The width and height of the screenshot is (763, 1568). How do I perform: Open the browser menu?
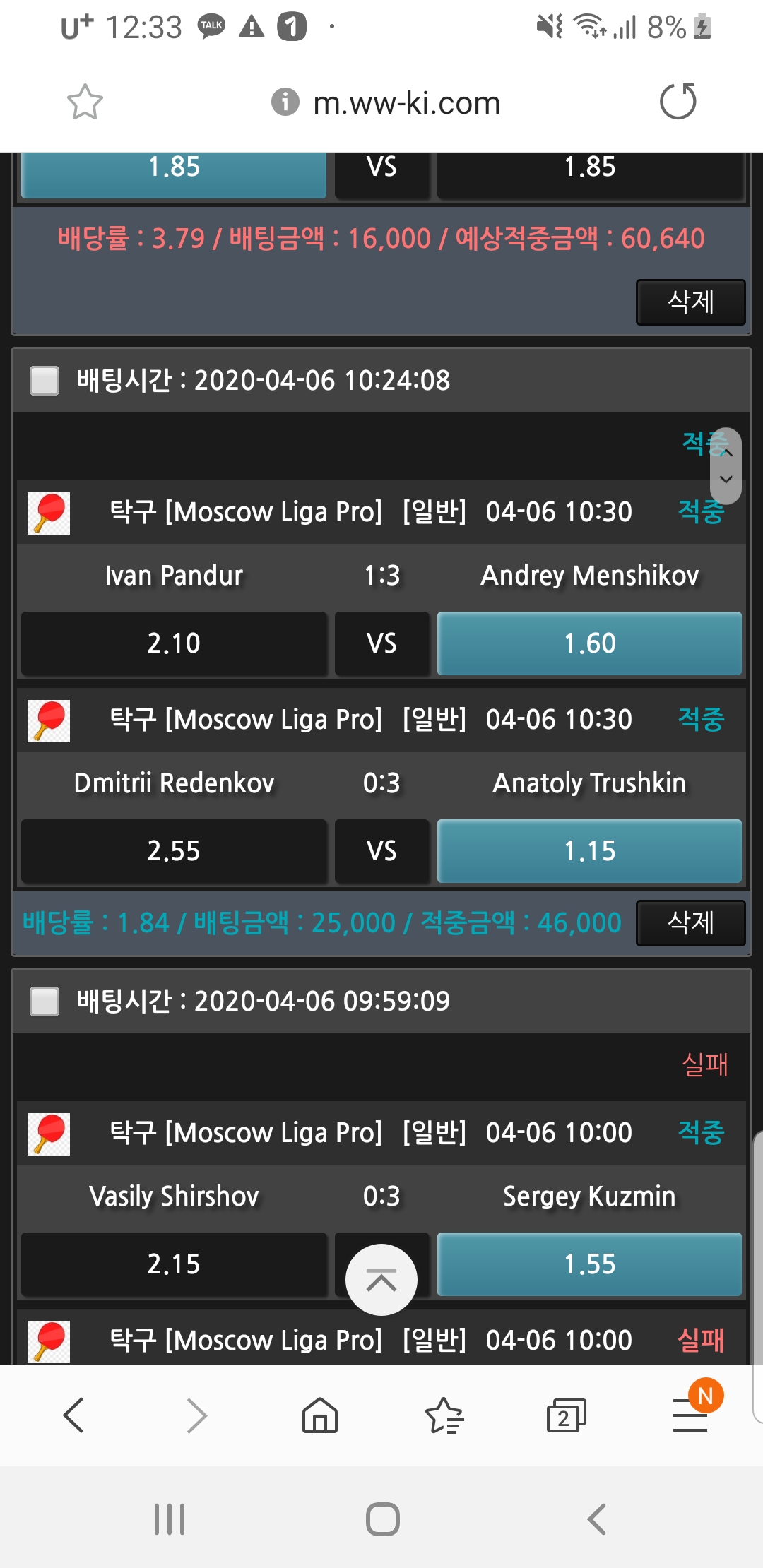tap(690, 1415)
